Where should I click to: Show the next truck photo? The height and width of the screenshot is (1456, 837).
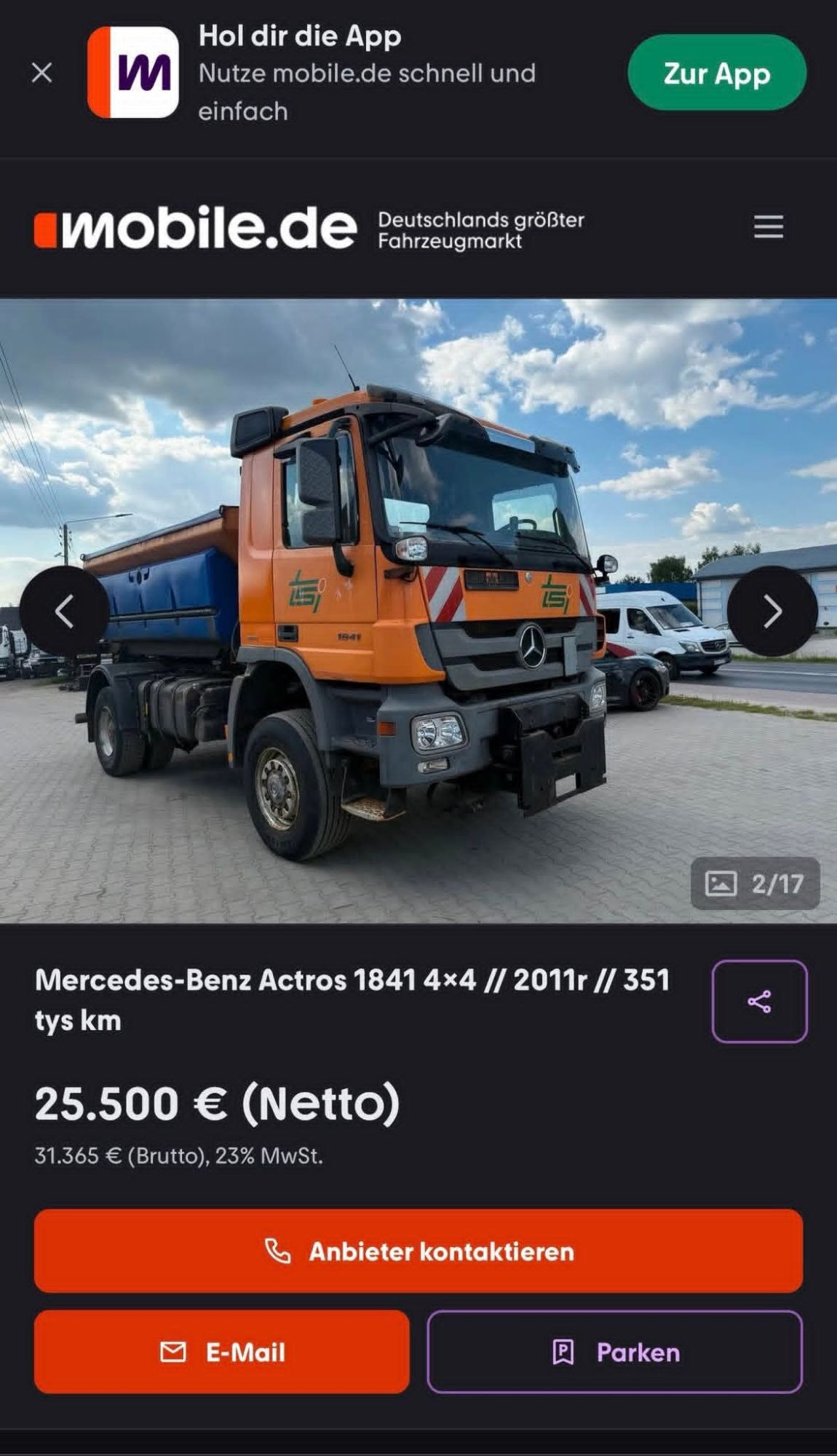coord(771,611)
